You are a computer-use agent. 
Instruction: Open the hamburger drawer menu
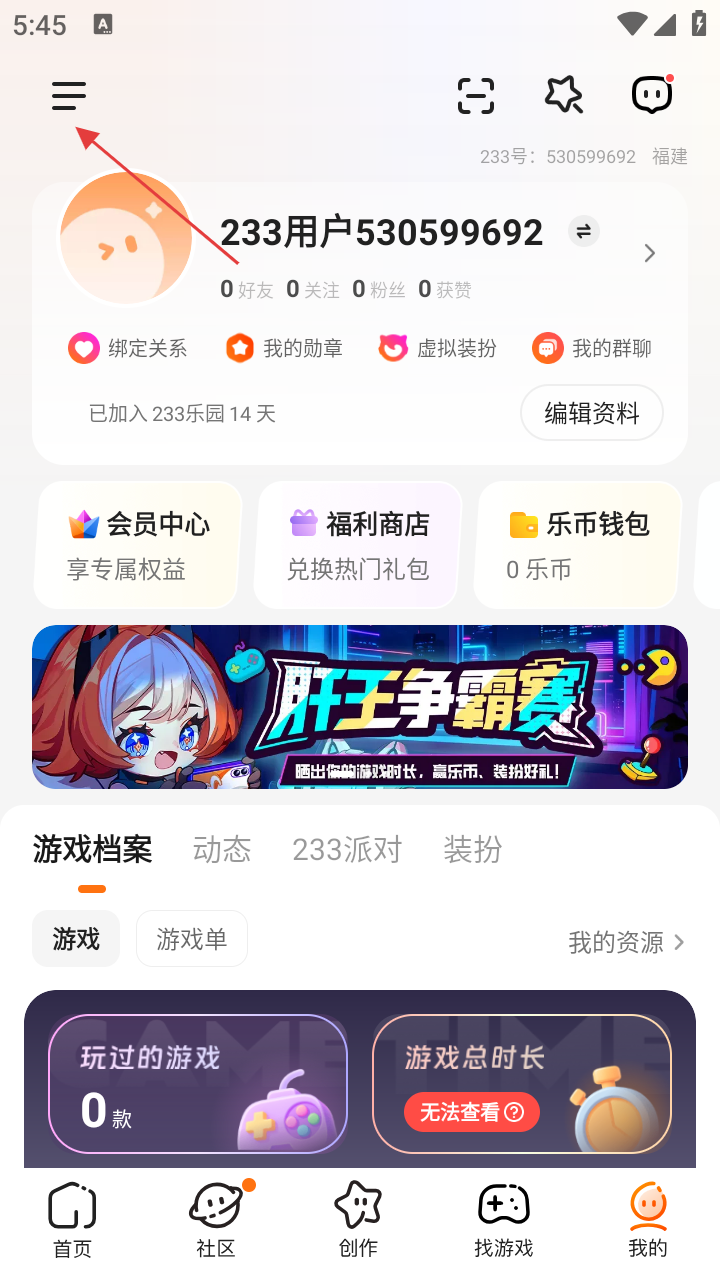69,96
